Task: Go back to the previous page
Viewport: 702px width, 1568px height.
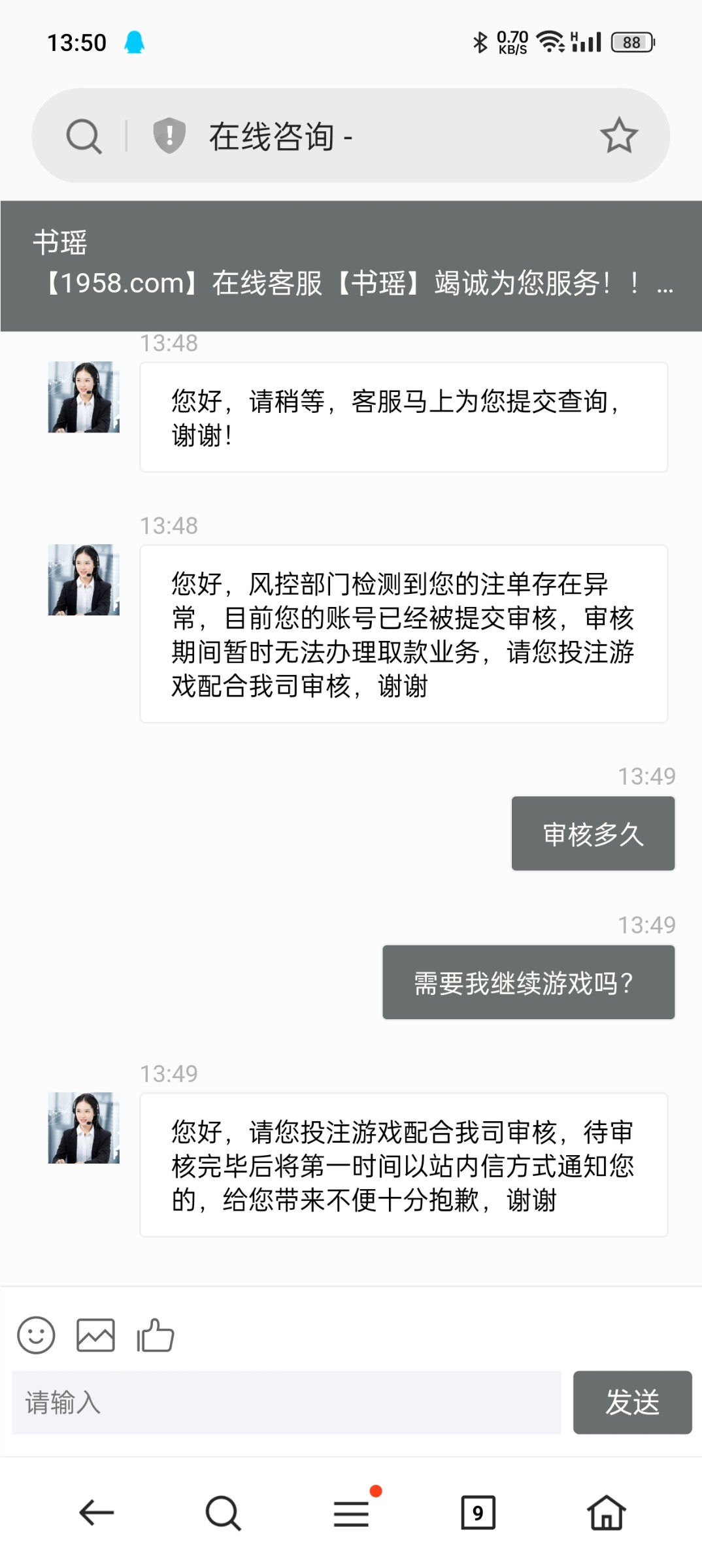Action: [97, 1512]
